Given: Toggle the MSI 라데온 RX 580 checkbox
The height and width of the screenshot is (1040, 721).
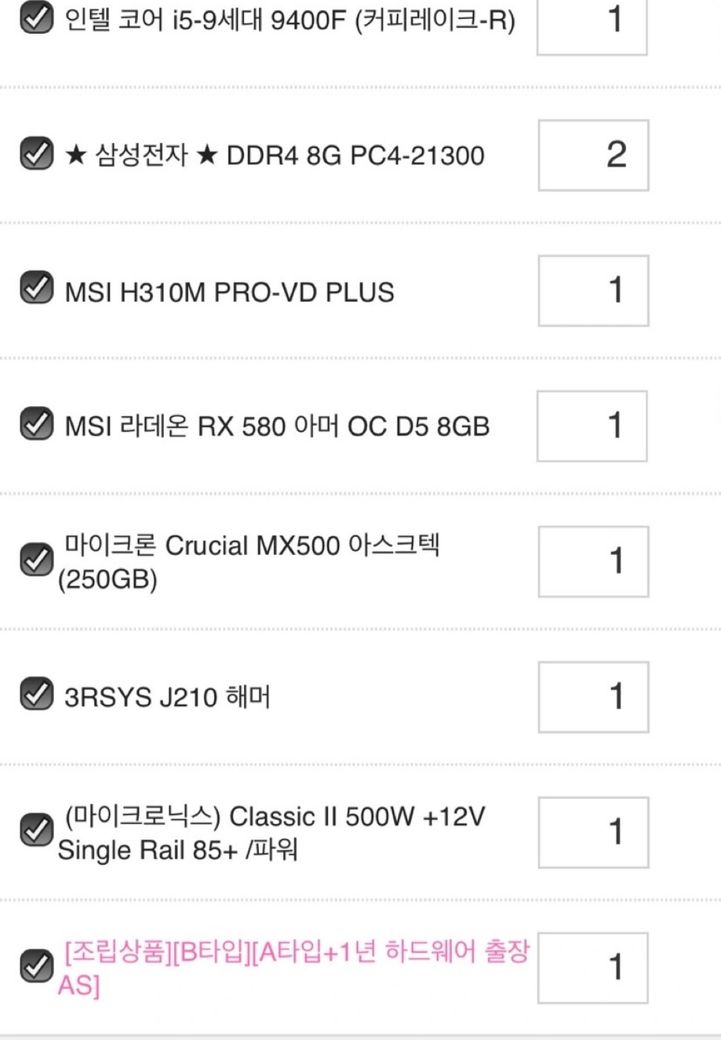Looking at the screenshot, I should pos(37,425).
